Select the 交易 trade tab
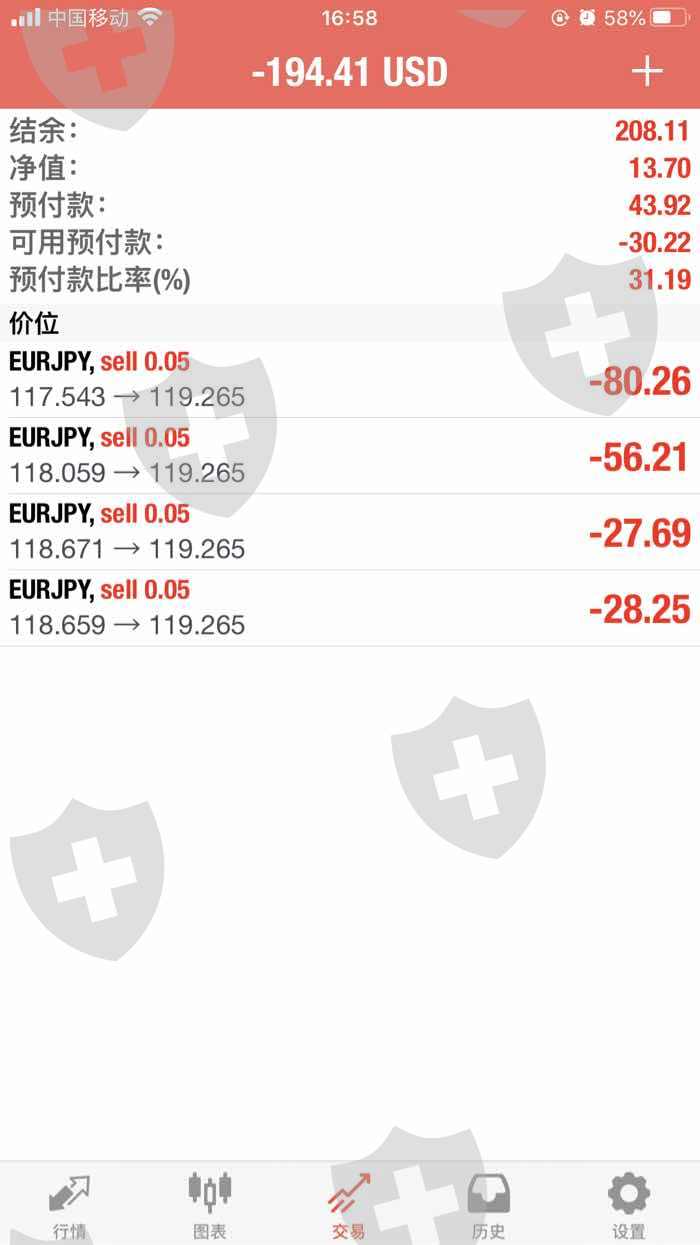 pyautogui.click(x=349, y=1204)
